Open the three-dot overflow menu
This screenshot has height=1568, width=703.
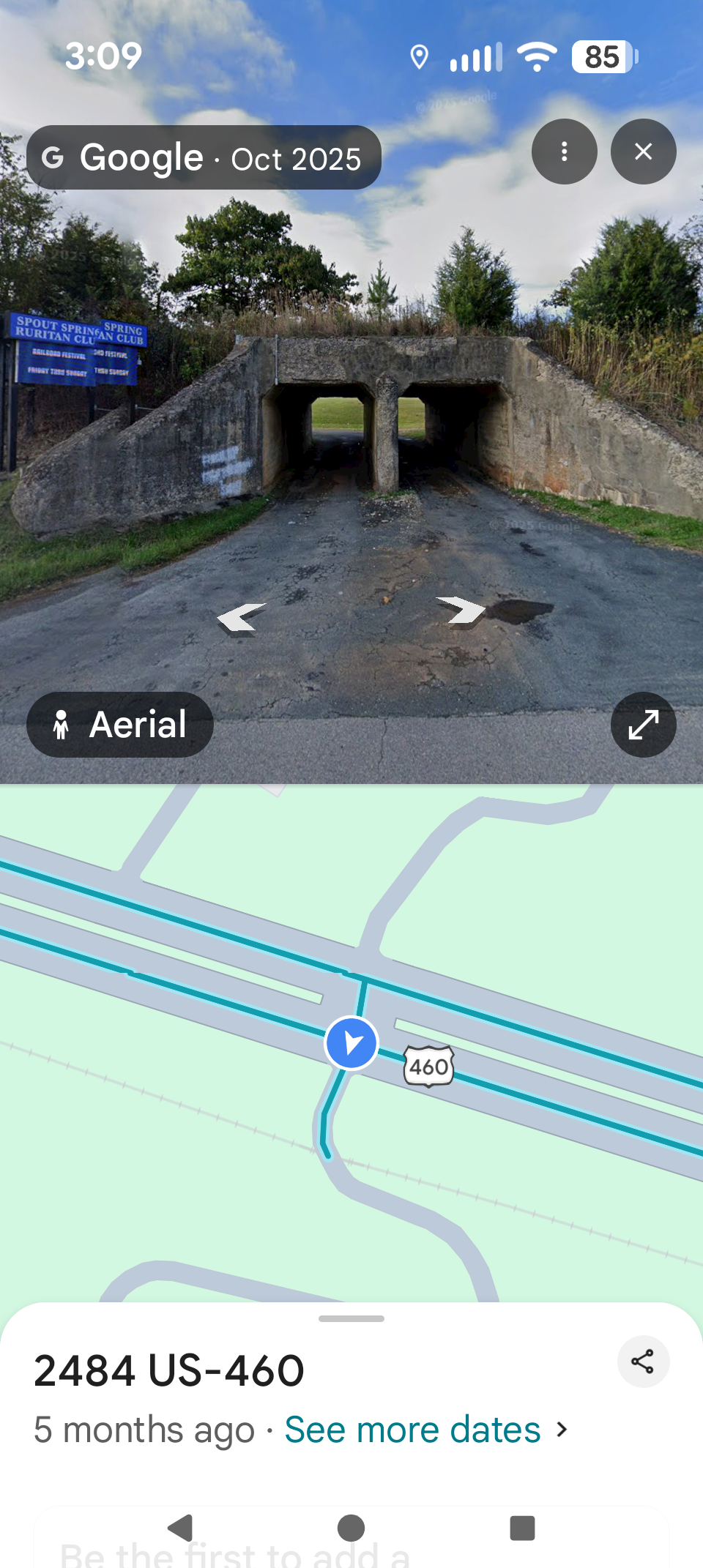(564, 152)
